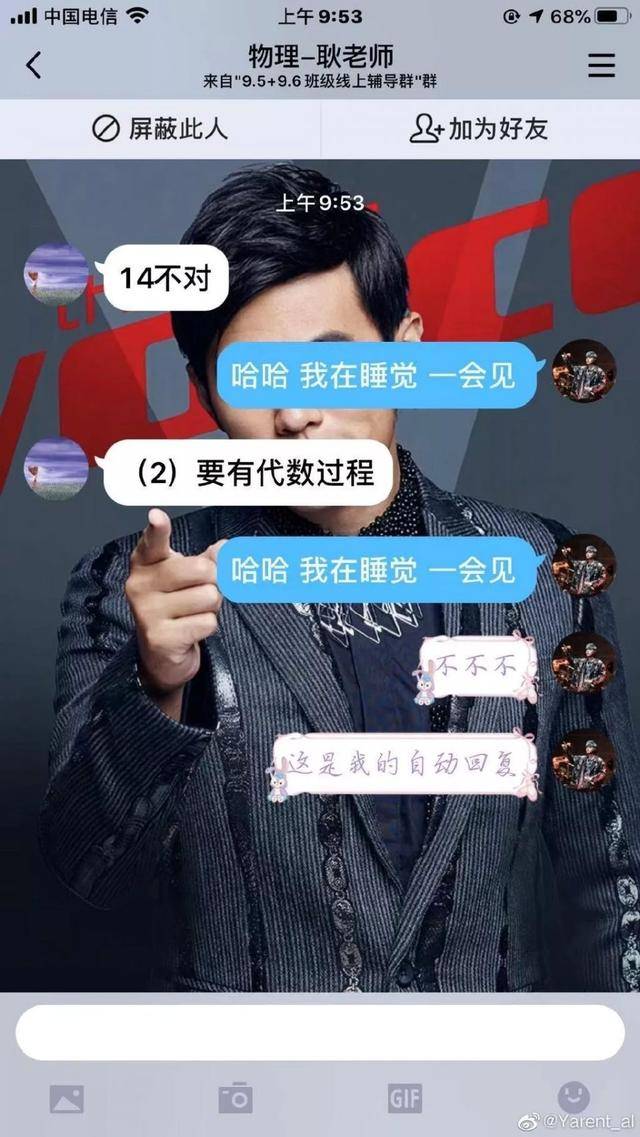This screenshot has width=640, height=1137.
Task: Tap 屏蔽此人 to block this person
Action: [160, 129]
